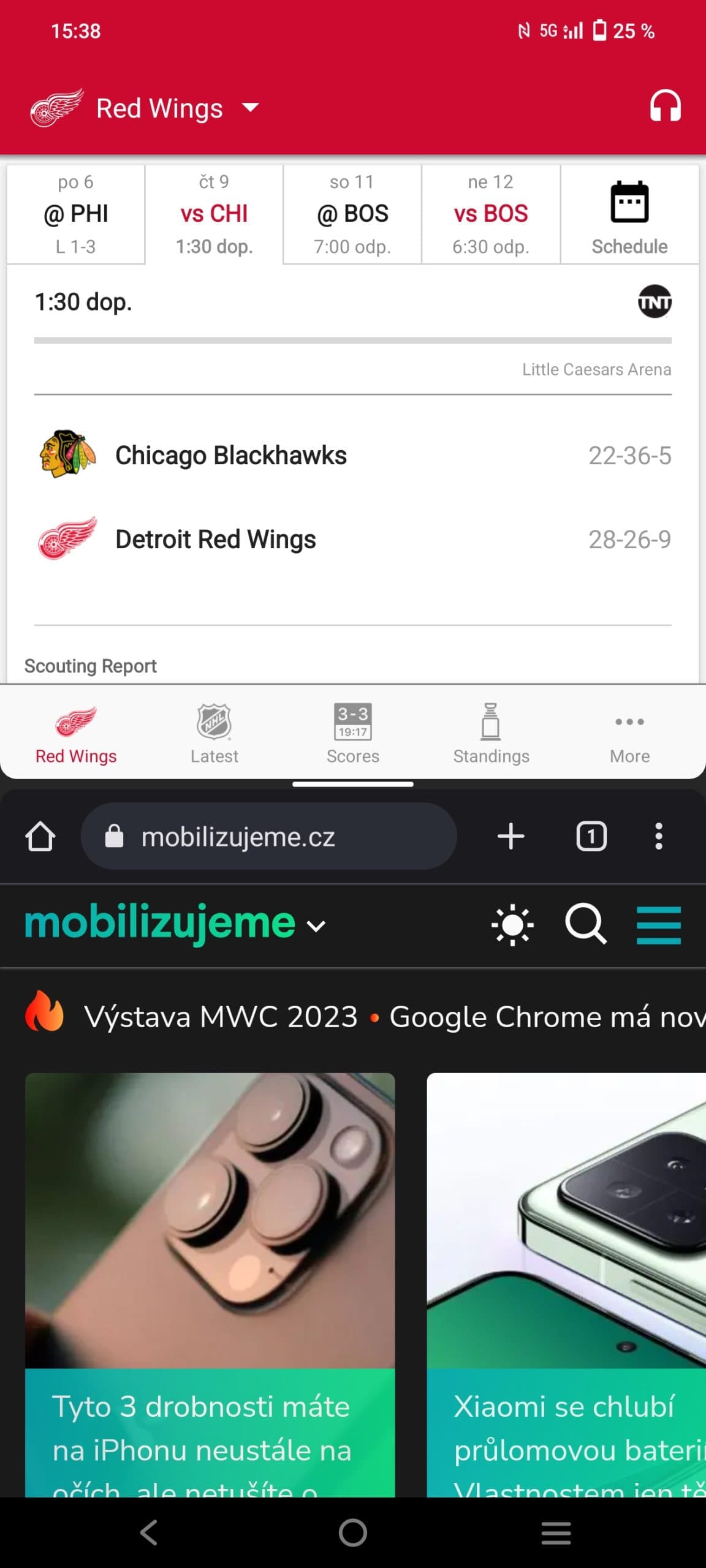The height and width of the screenshot is (1568, 706).
Task: Tap the mobilizujeme.cz address bar
Action: click(x=268, y=836)
